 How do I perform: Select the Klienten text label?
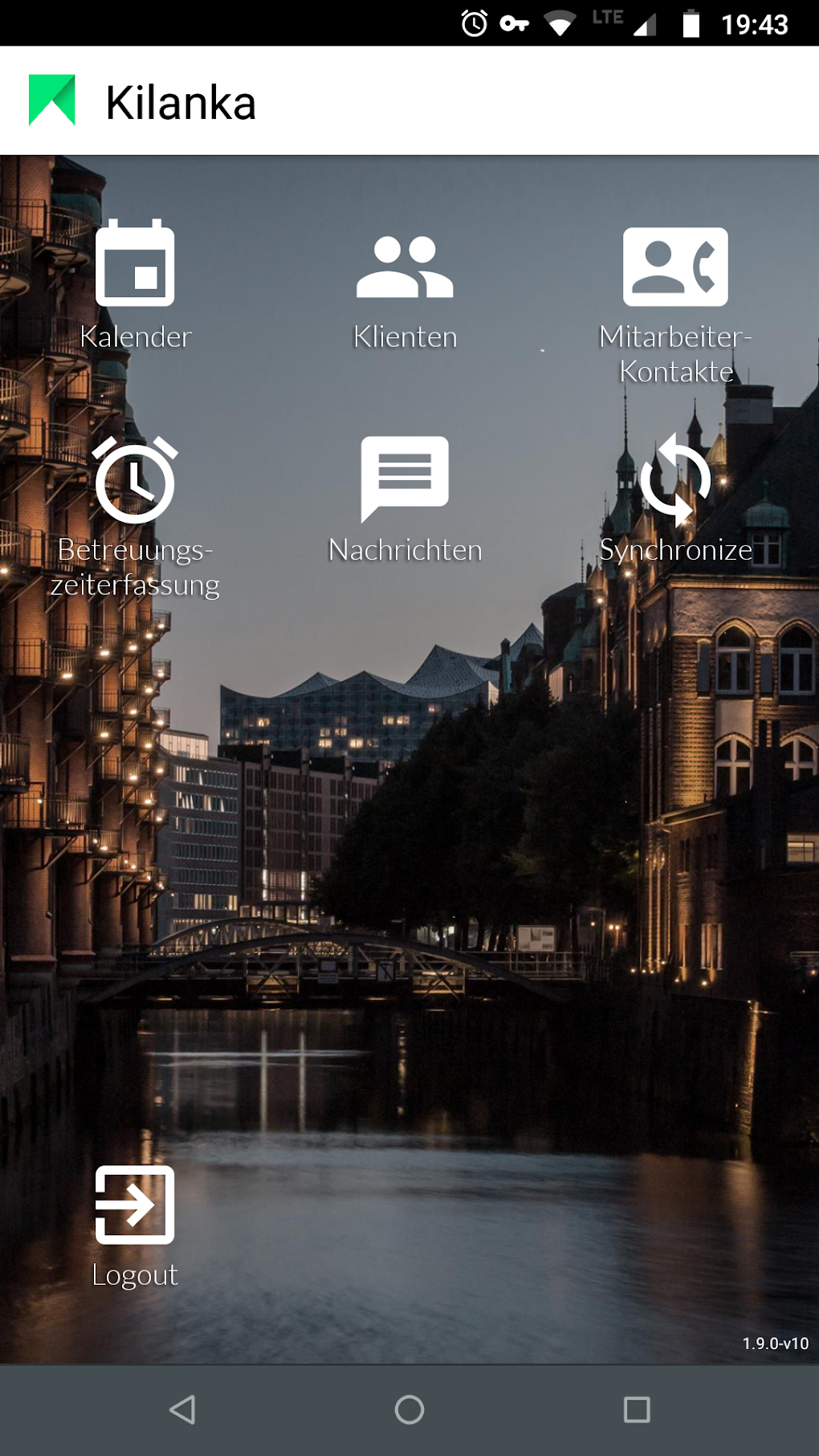tap(405, 337)
